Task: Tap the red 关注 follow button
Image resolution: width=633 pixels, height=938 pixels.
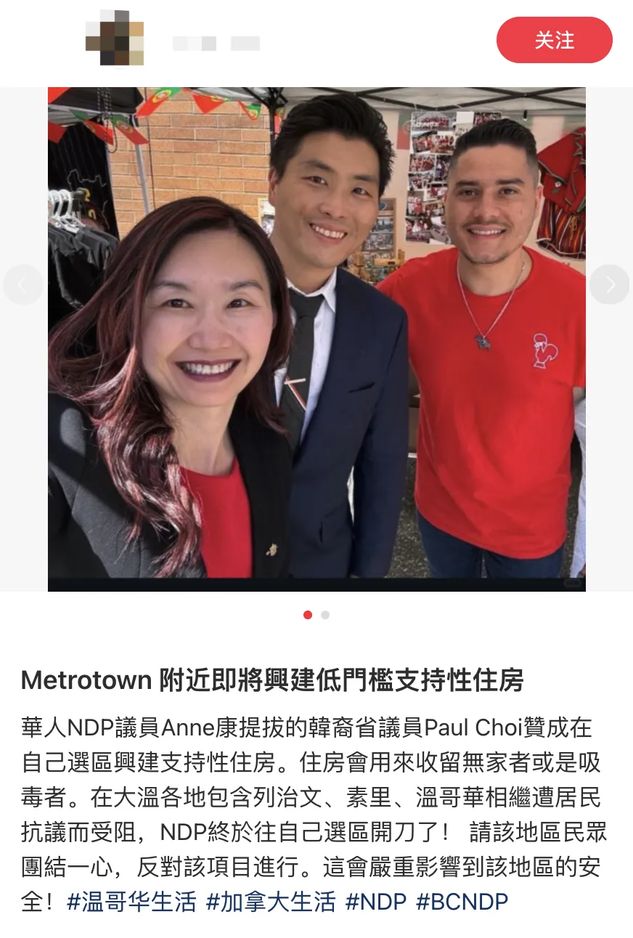Action: point(554,40)
